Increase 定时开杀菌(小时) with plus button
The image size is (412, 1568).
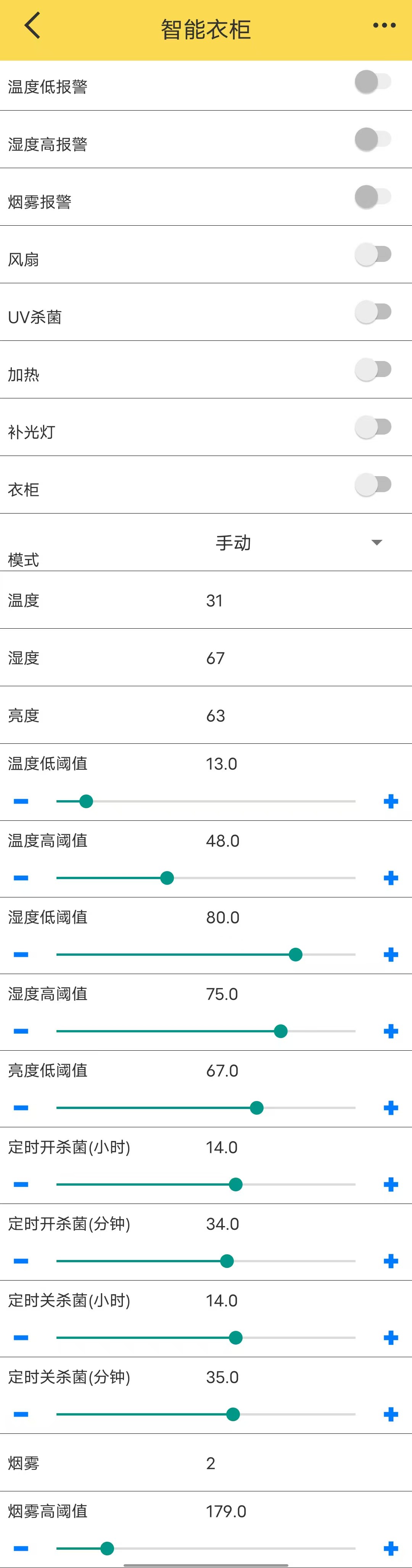point(391,1184)
